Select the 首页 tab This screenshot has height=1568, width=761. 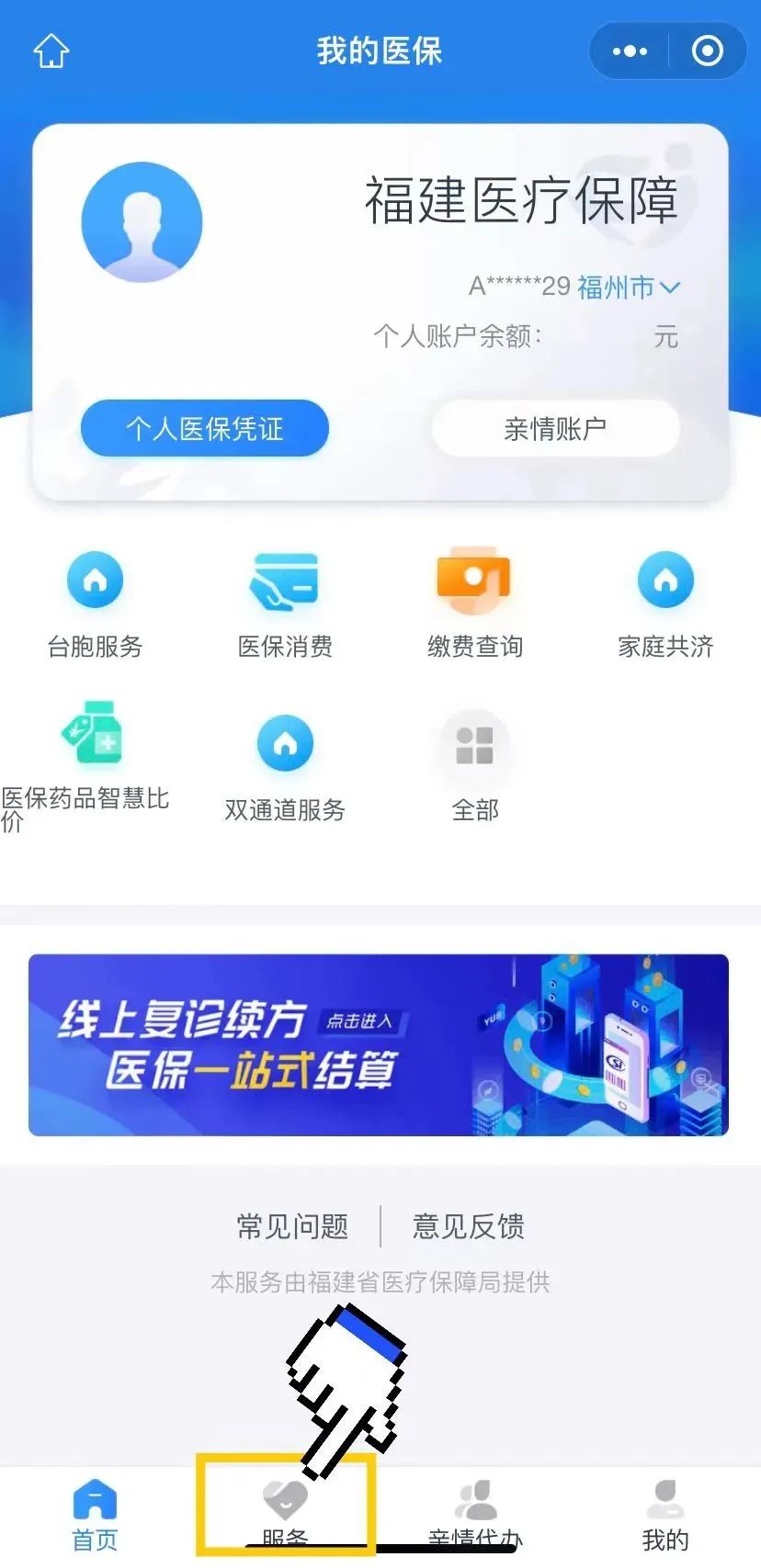(95, 1516)
